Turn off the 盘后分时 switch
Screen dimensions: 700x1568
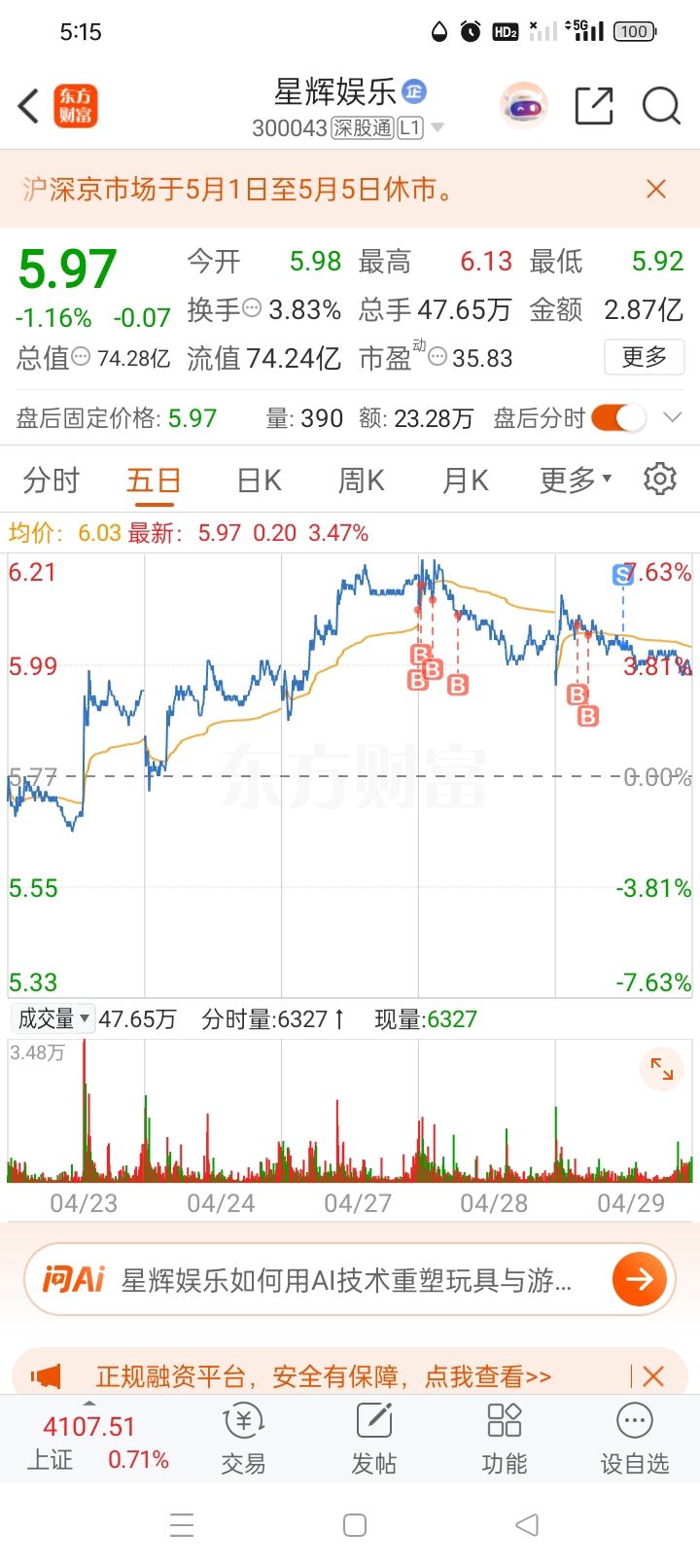point(618,417)
